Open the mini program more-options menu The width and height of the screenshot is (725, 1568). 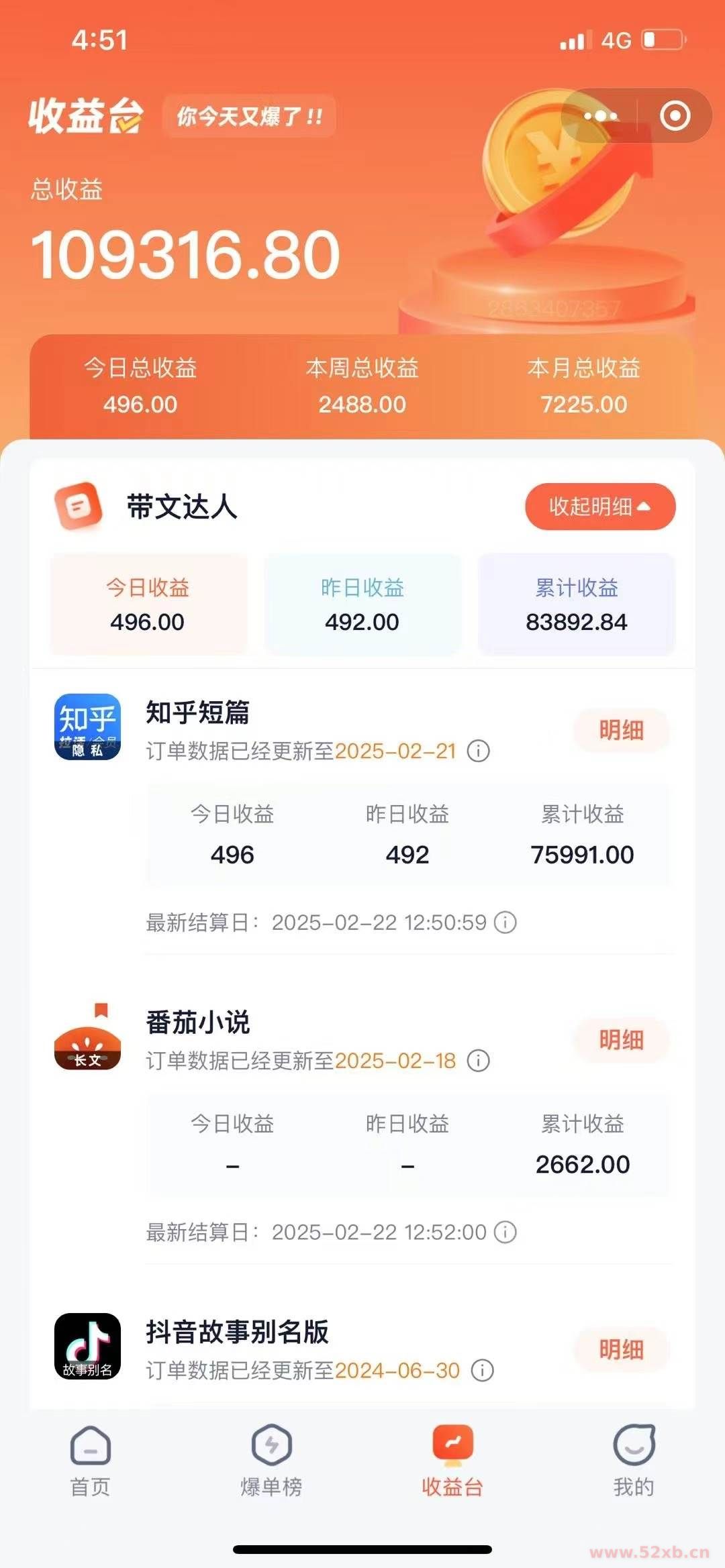point(600,115)
